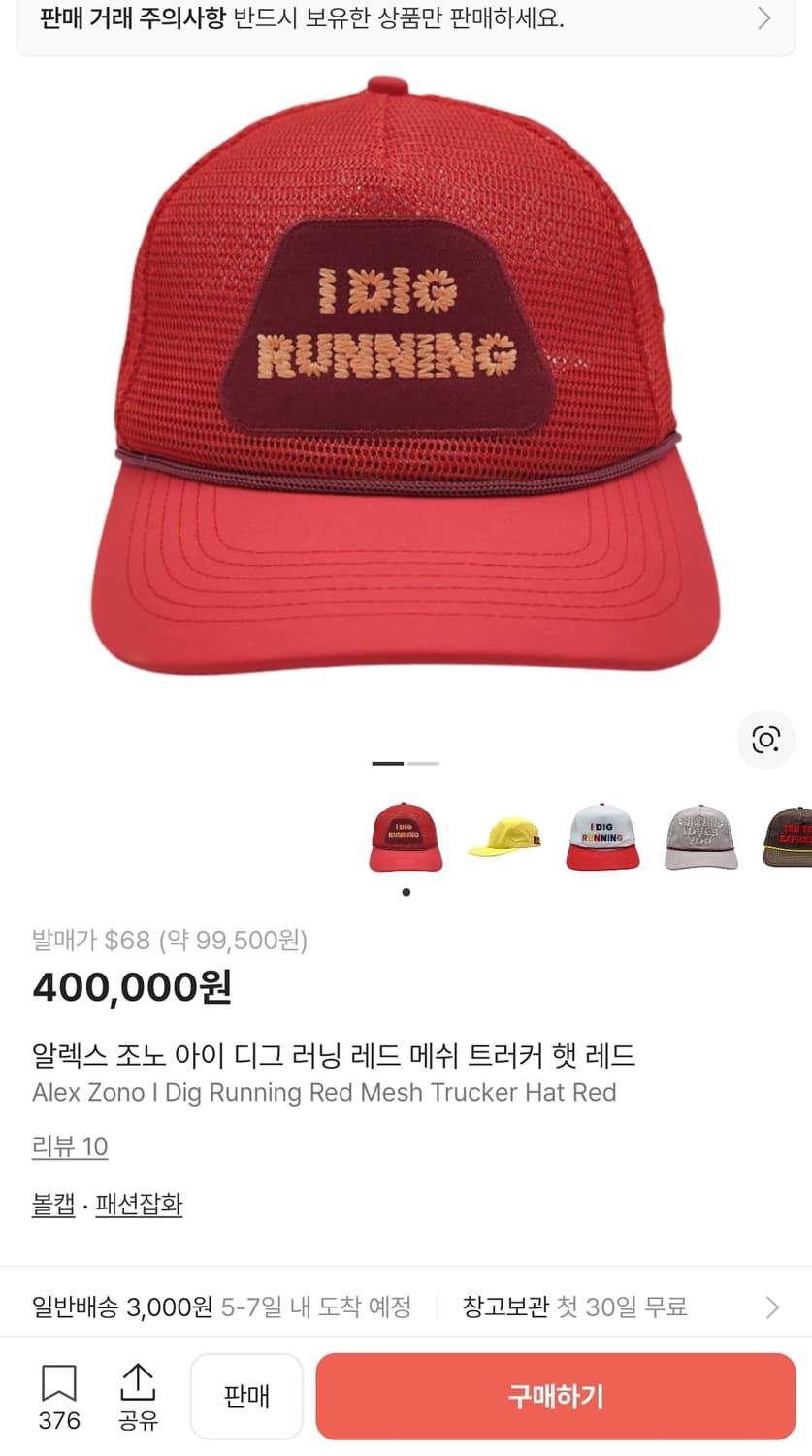This screenshot has width=812, height=1456.
Task: Select the red I Dig Running thumbnail
Action: [x=406, y=837]
